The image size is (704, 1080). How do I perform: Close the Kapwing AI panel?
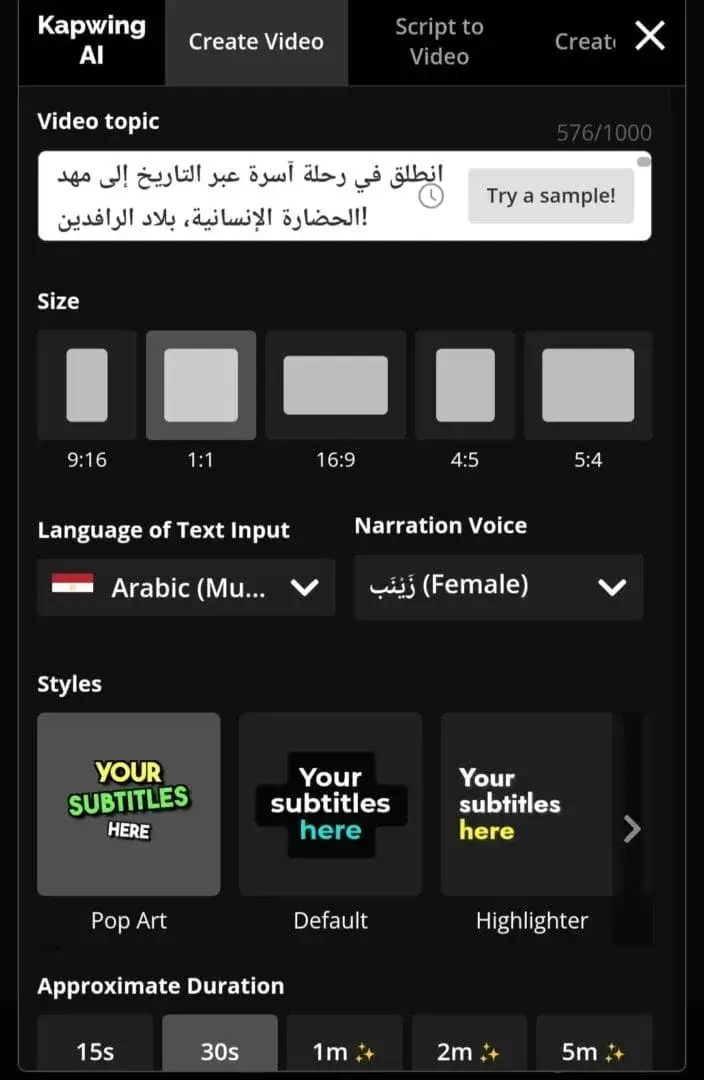coord(650,38)
